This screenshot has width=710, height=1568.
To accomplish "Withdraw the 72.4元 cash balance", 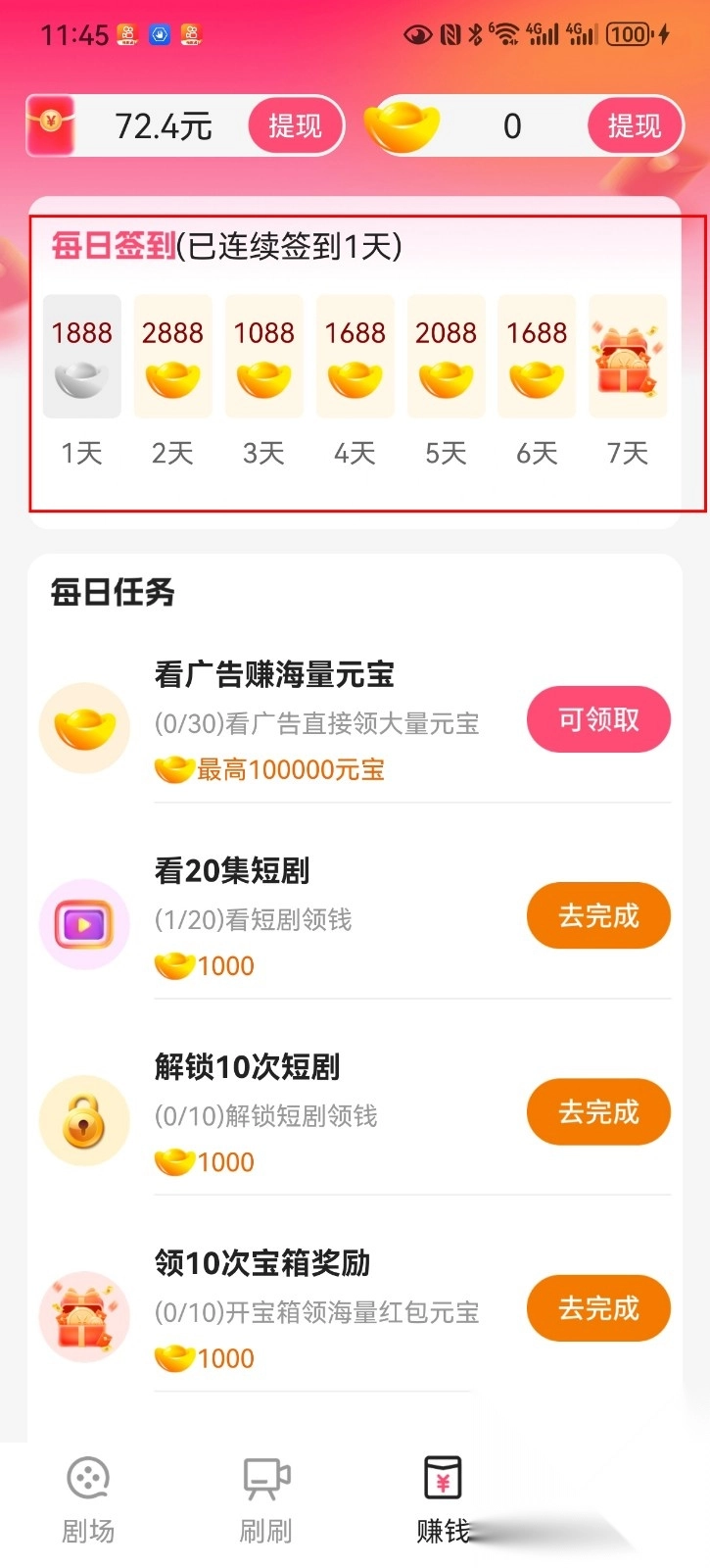I will (x=295, y=125).
